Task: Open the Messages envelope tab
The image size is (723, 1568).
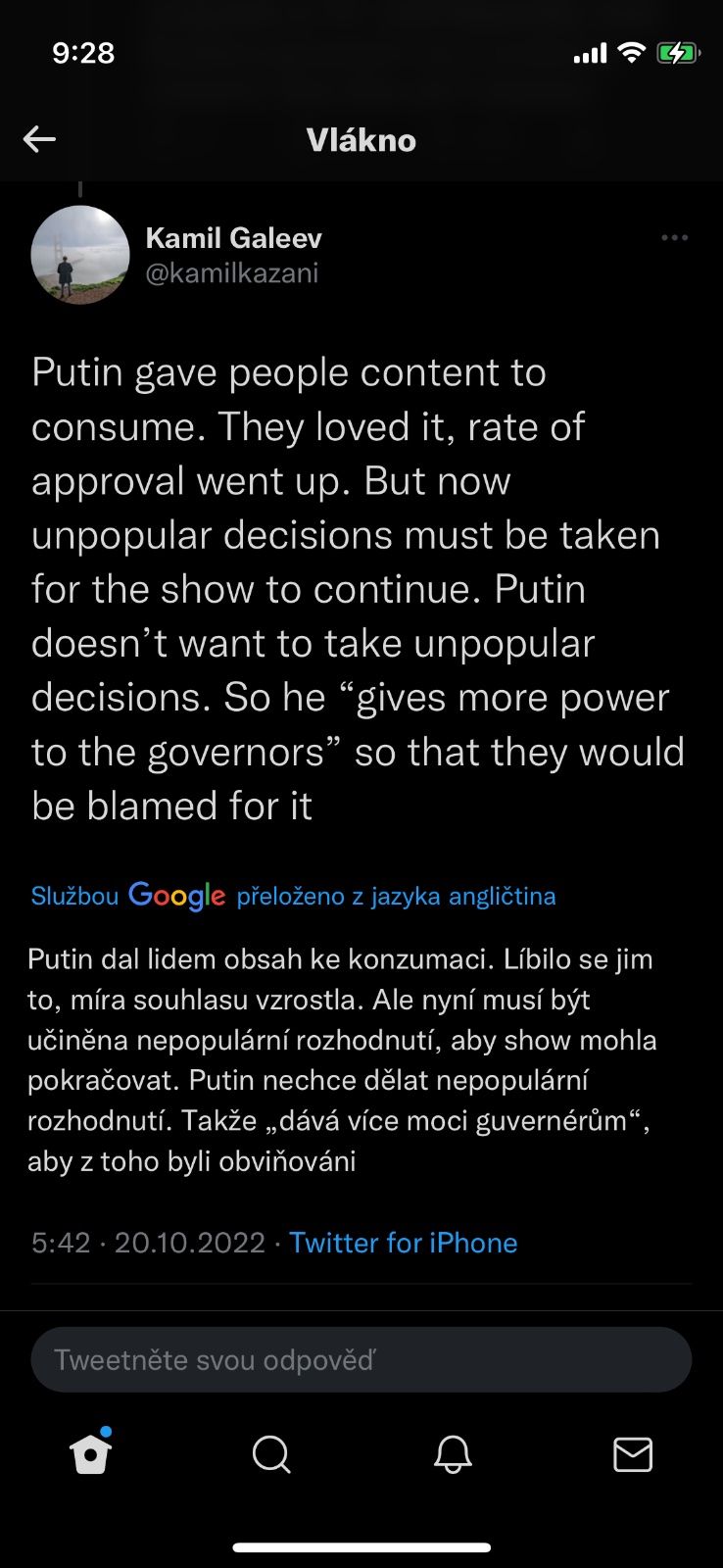Action: click(x=633, y=1454)
